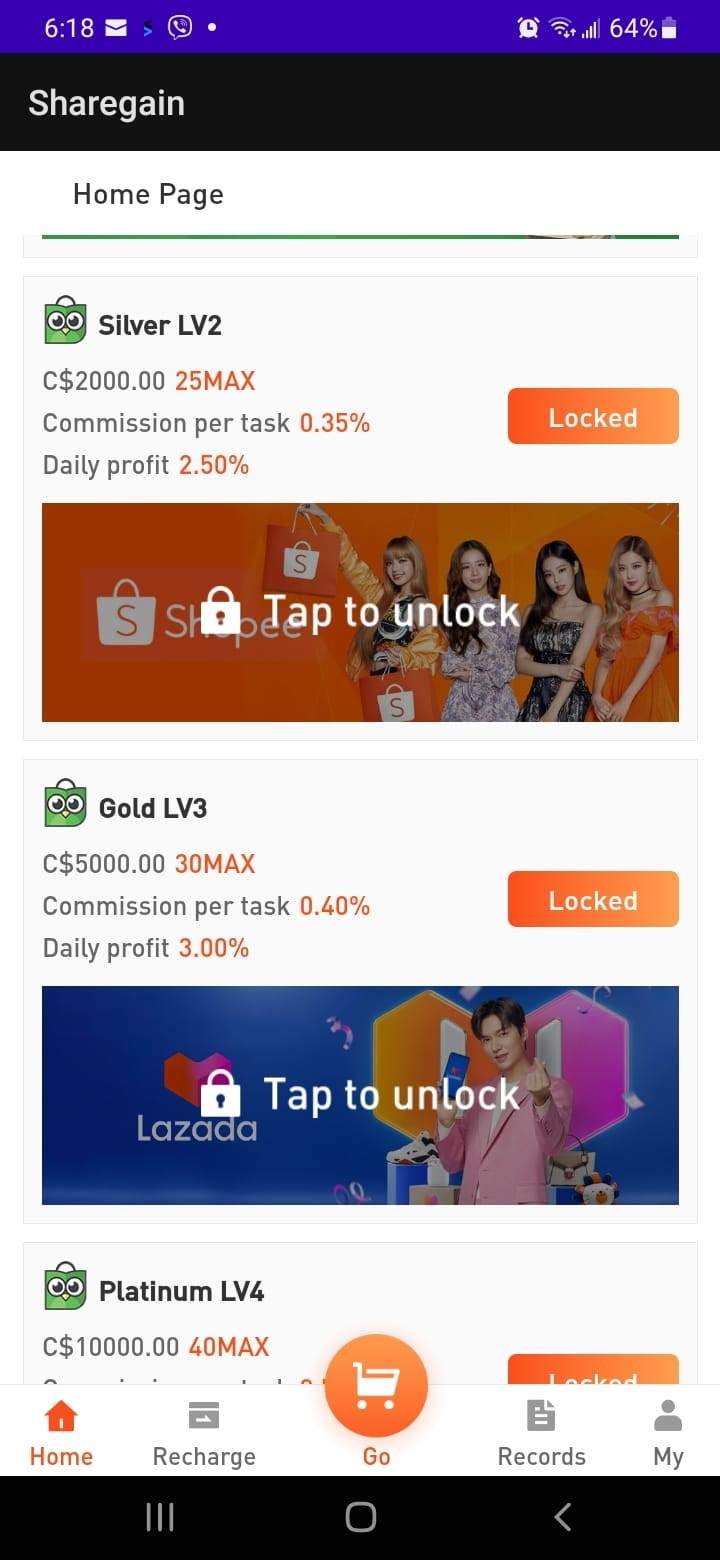Tap the system back button
This screenshot has height=1560, width=720.
(x=563, y=1517)
